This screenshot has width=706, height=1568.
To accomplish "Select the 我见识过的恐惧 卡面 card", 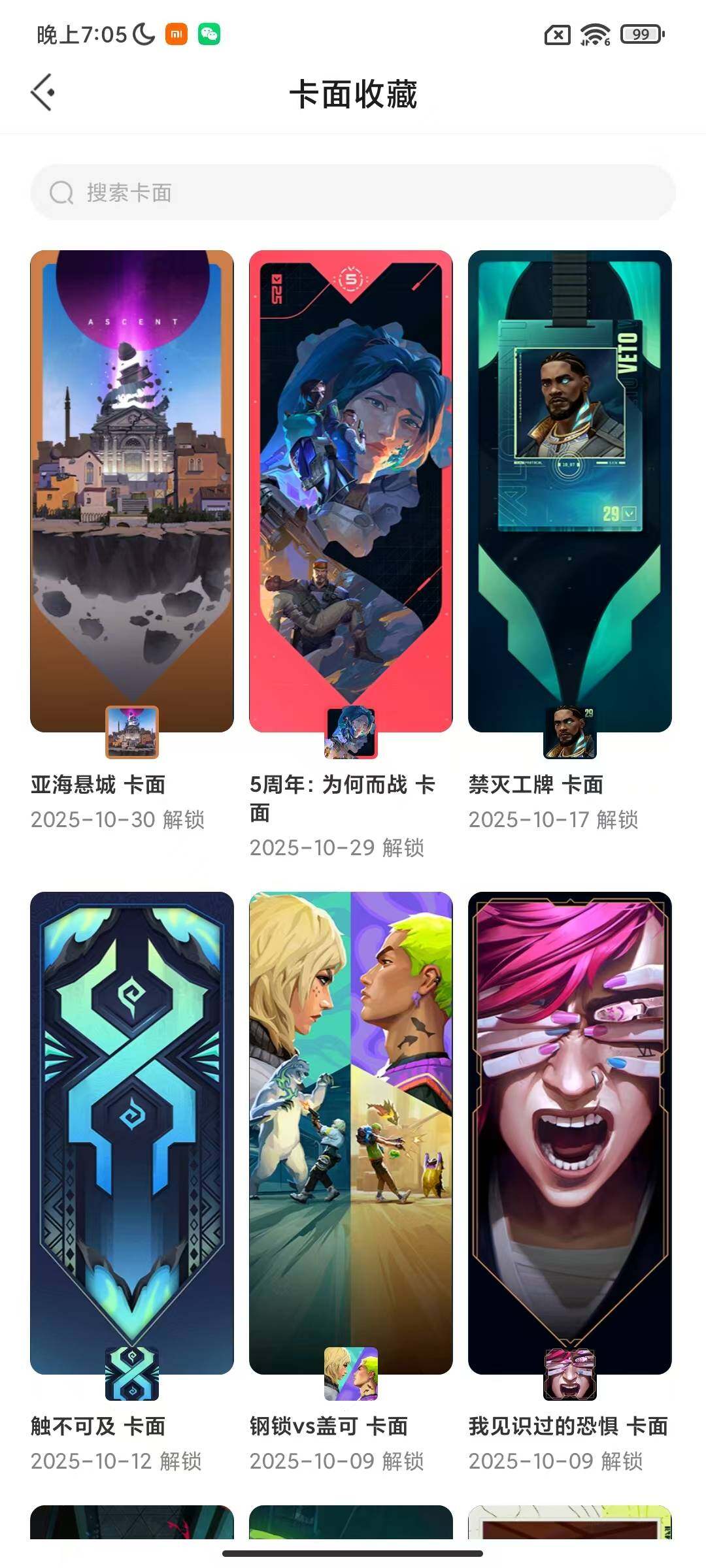I will click(570, 1134).
